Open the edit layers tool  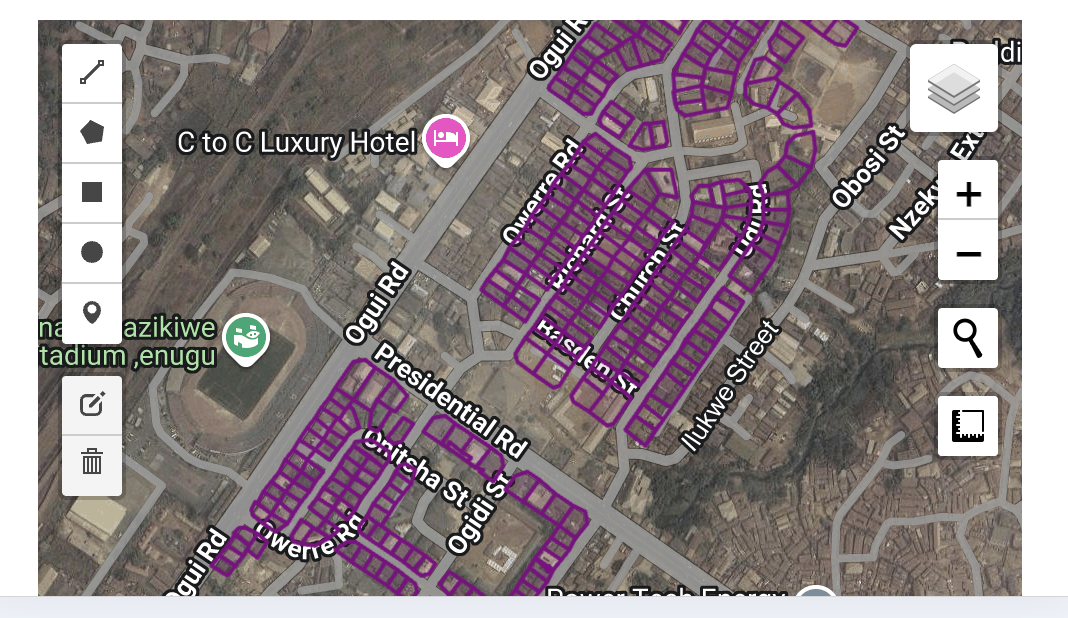[x=92, y=405]
